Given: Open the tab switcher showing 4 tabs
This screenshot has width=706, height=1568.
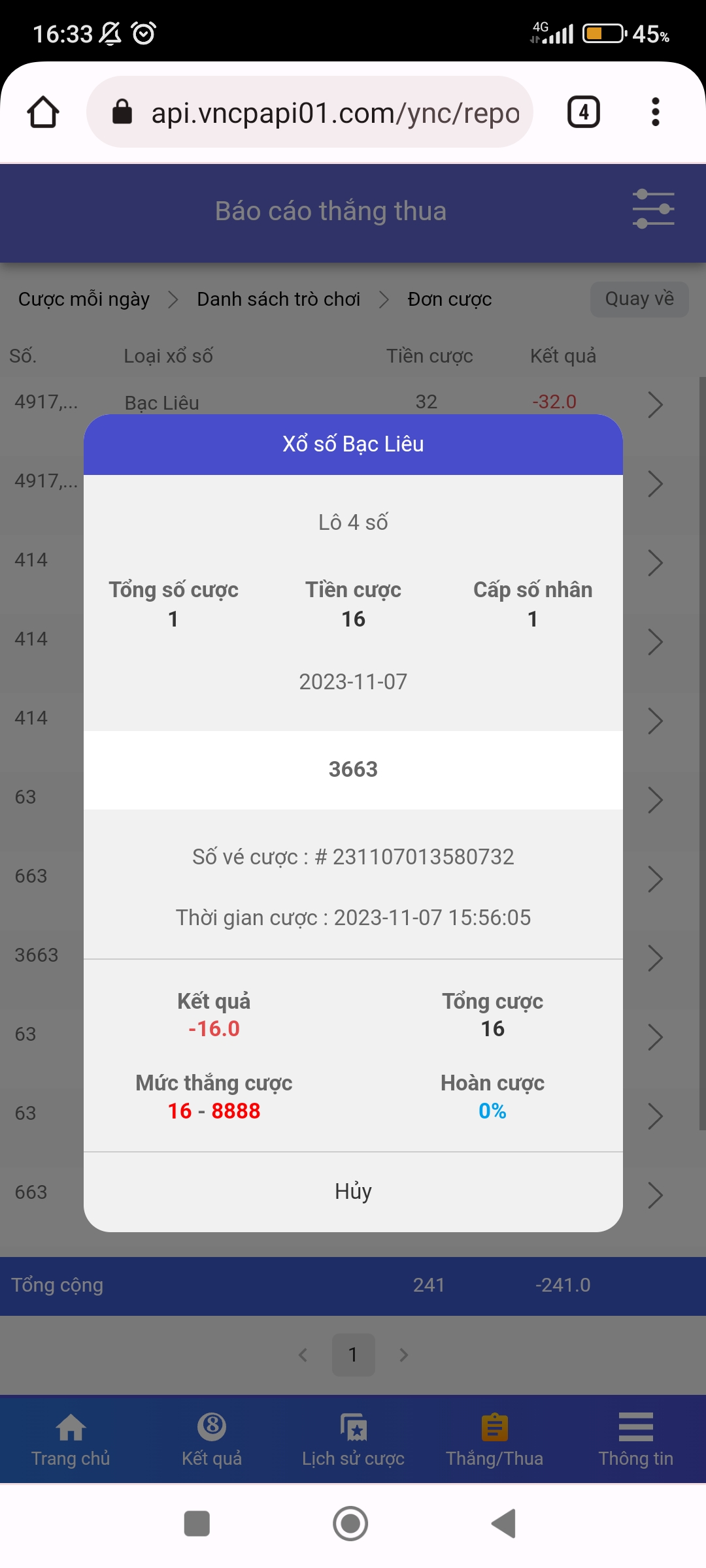Looking at the screenshot, I should (x=583, y=112).
